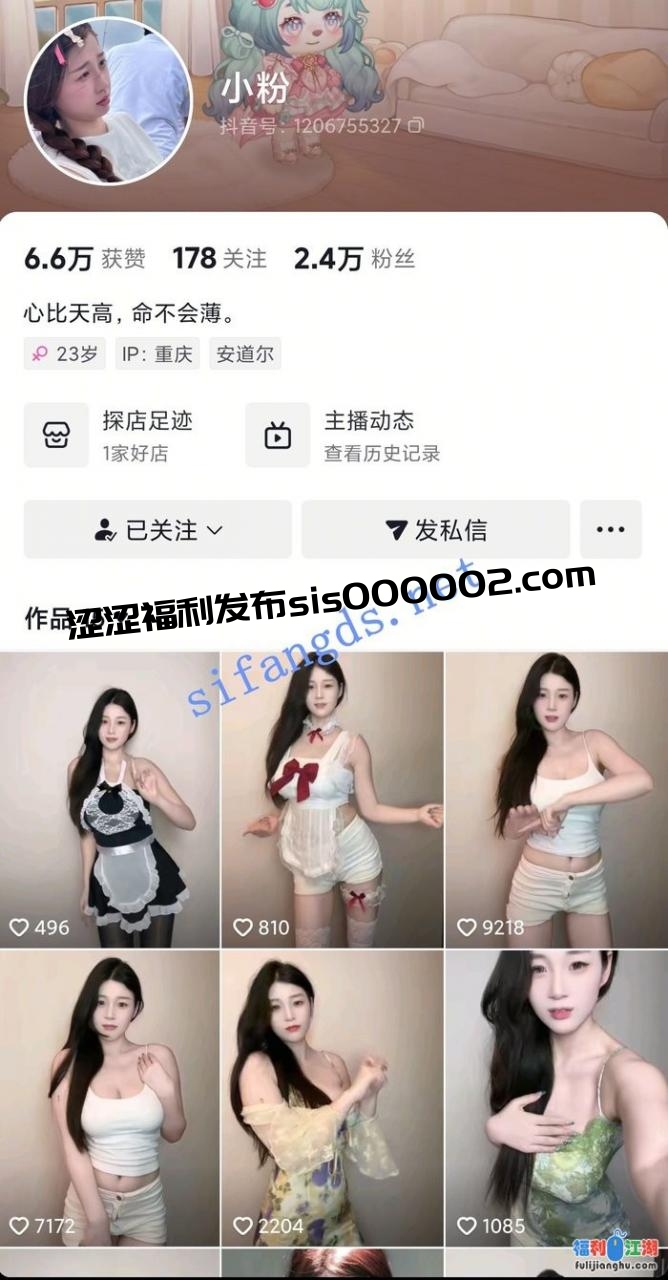Play the video with 1085 likes

tap(557, 1095)
